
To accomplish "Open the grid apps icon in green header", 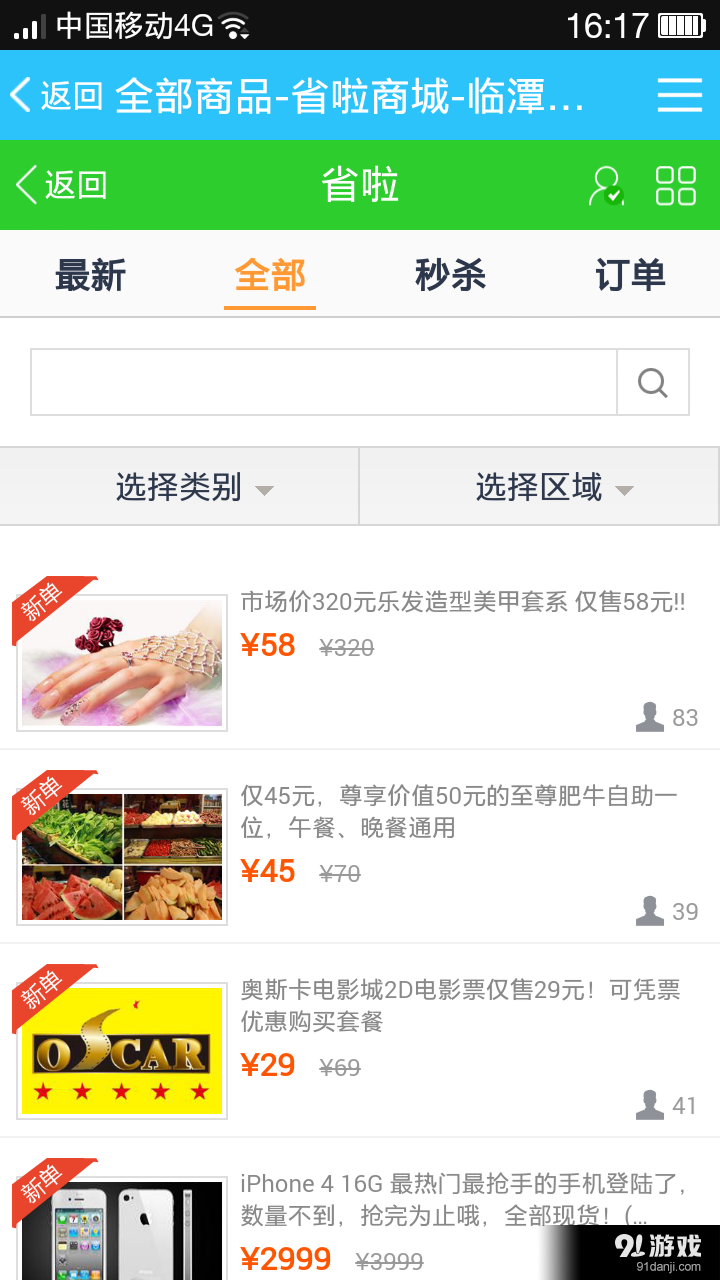I will (x=677, y=185).
